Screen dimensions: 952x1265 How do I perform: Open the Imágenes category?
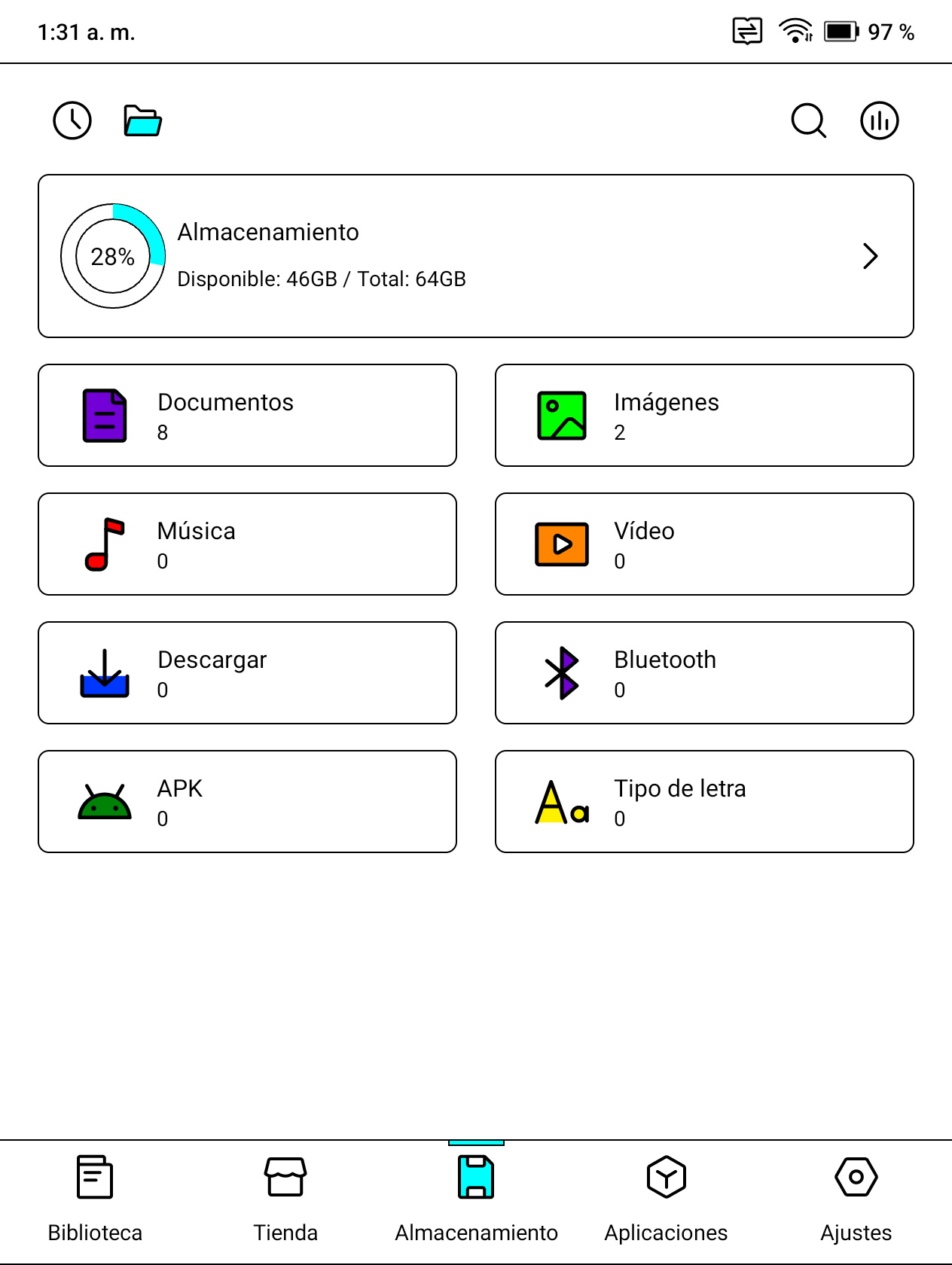(x=704, y=416)
